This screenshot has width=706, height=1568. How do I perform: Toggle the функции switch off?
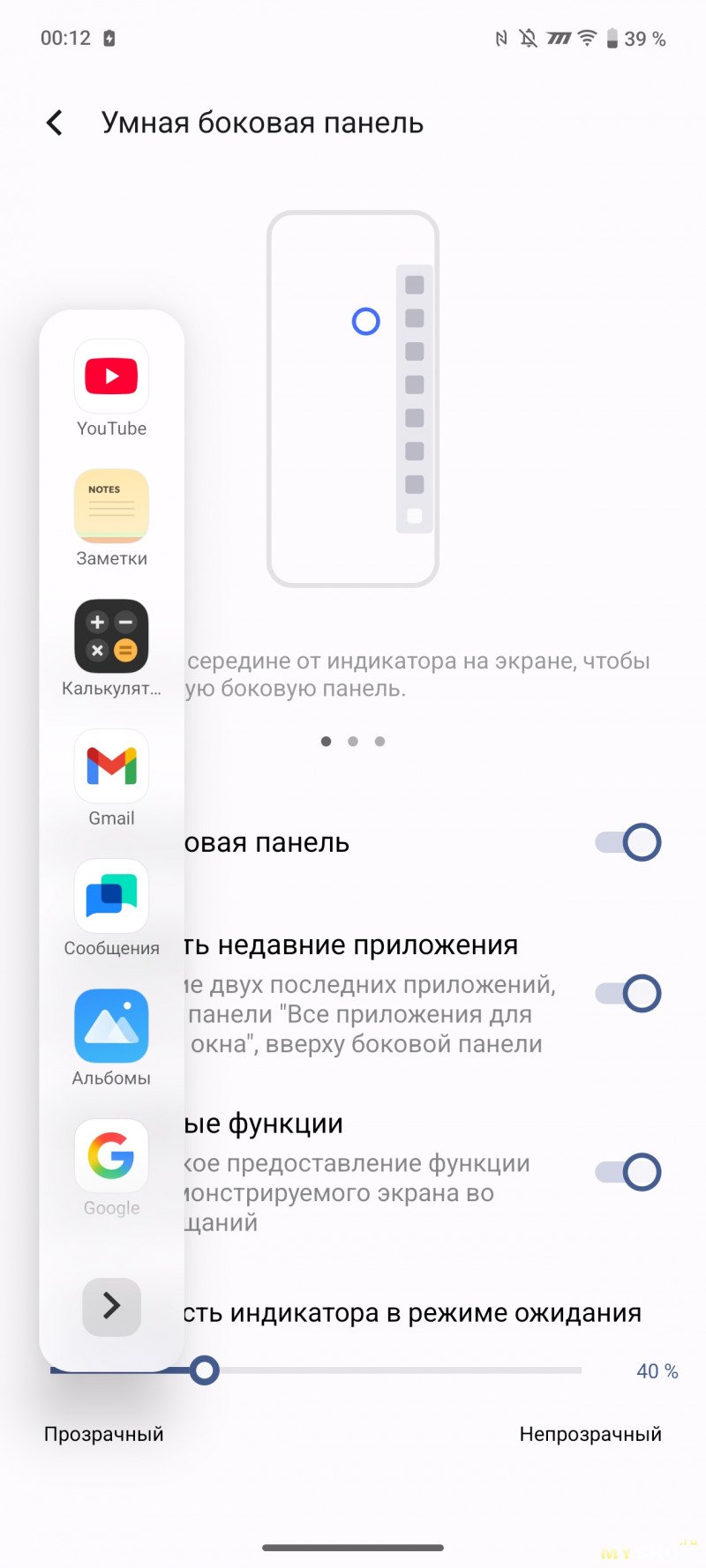coord(628,1172)
